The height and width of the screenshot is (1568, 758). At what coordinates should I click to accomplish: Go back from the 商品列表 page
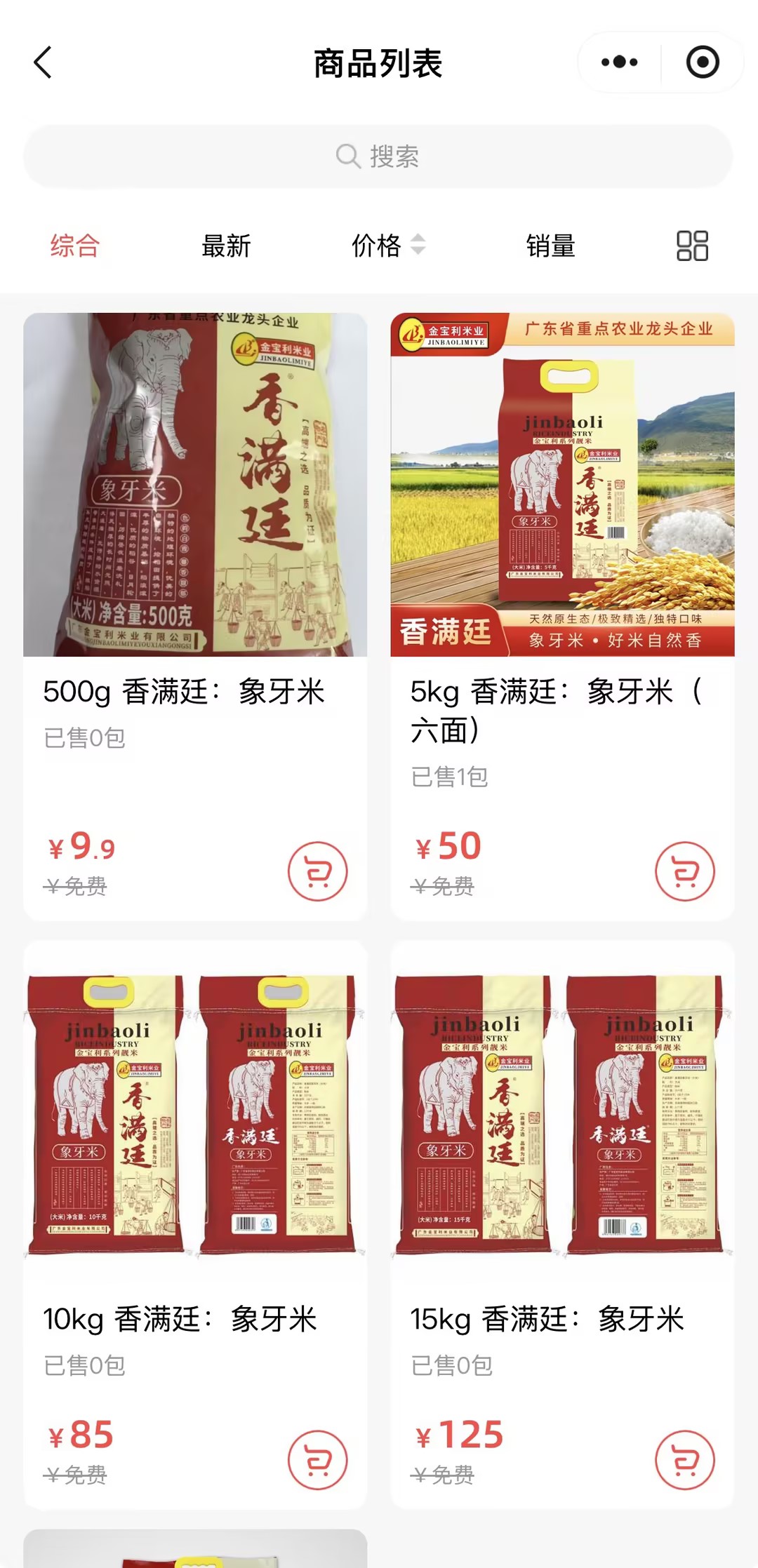[44, 63]
